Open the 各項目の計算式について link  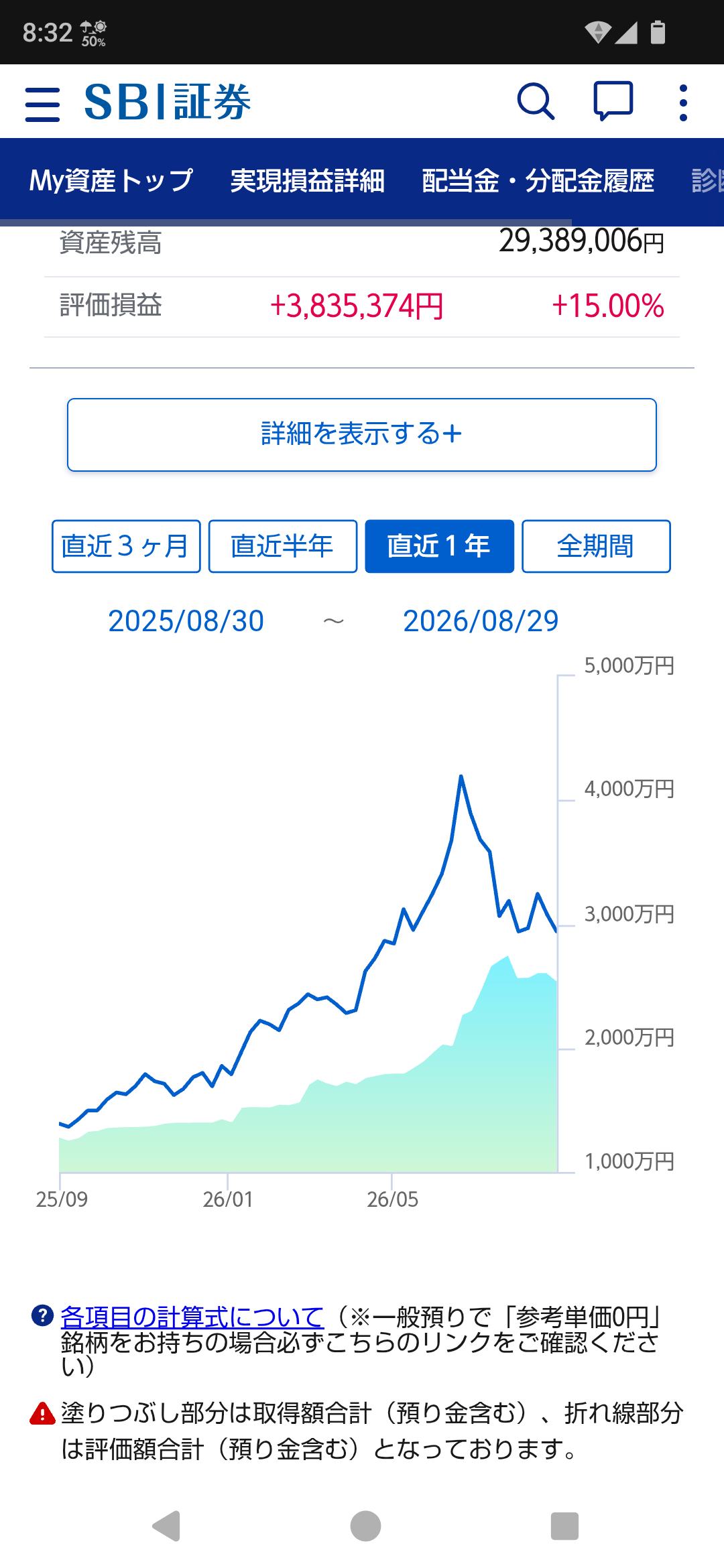192,1317
